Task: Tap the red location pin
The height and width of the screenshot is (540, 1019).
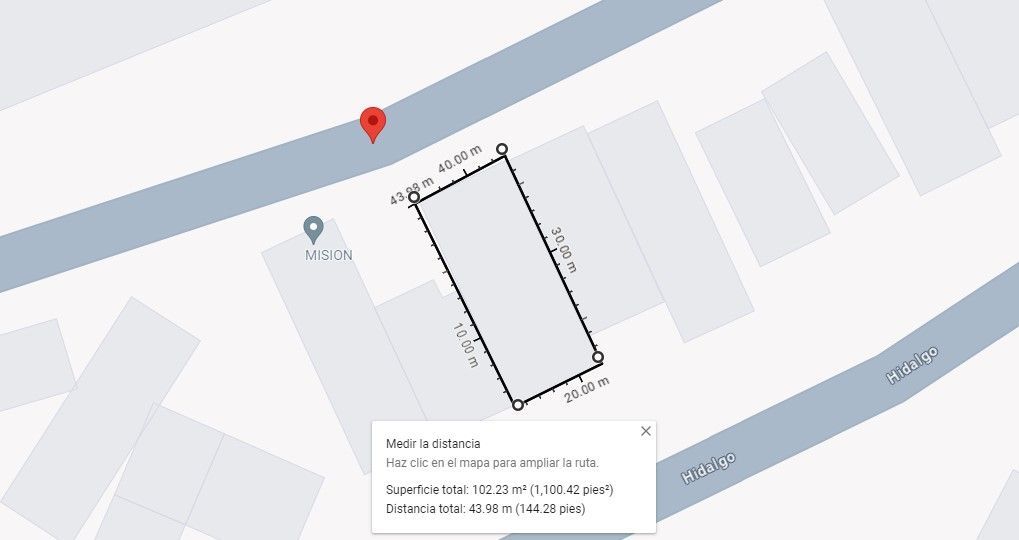Action: tap(373, 125)
